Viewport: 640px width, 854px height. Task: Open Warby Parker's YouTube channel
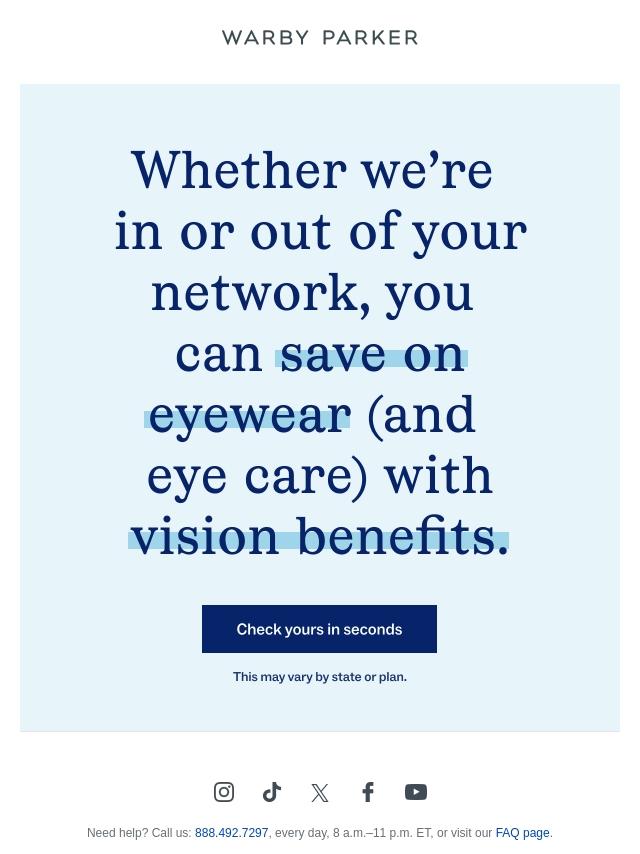click(x=416, y=792)
